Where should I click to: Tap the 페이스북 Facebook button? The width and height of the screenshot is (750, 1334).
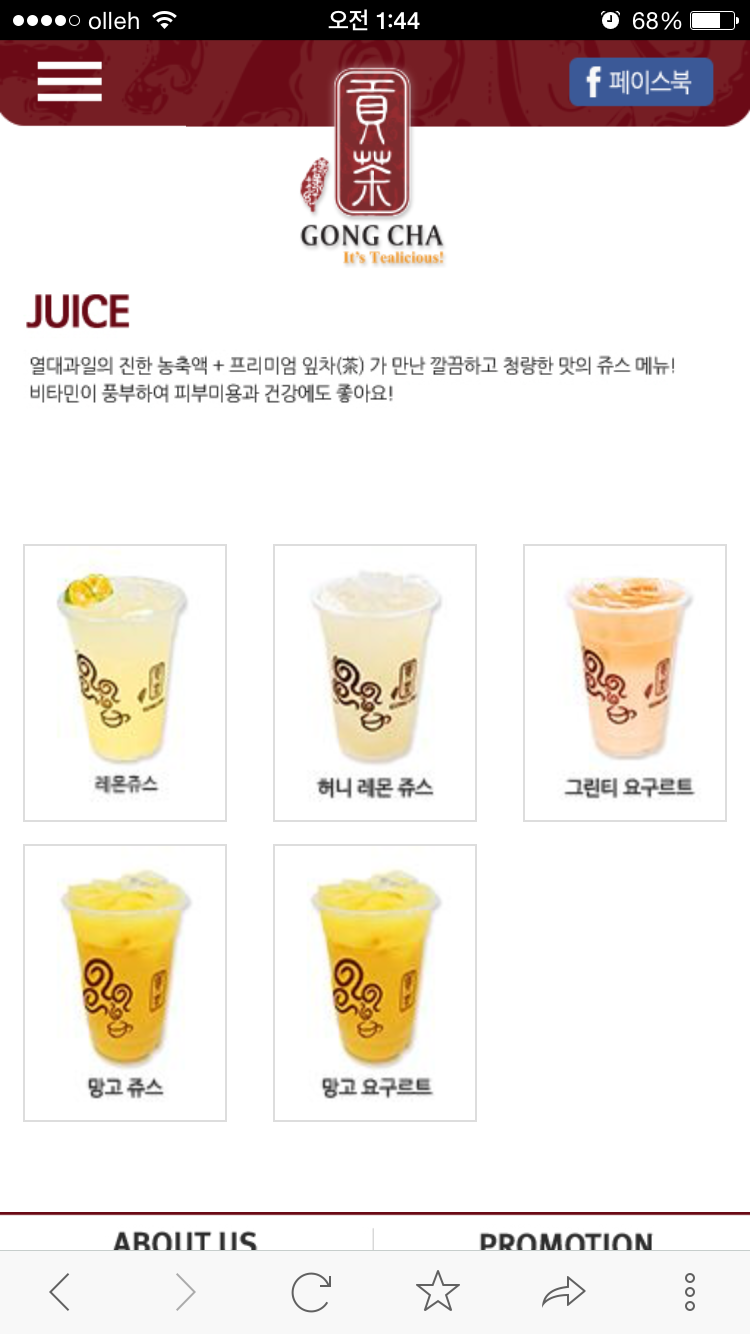coord(641,82)
